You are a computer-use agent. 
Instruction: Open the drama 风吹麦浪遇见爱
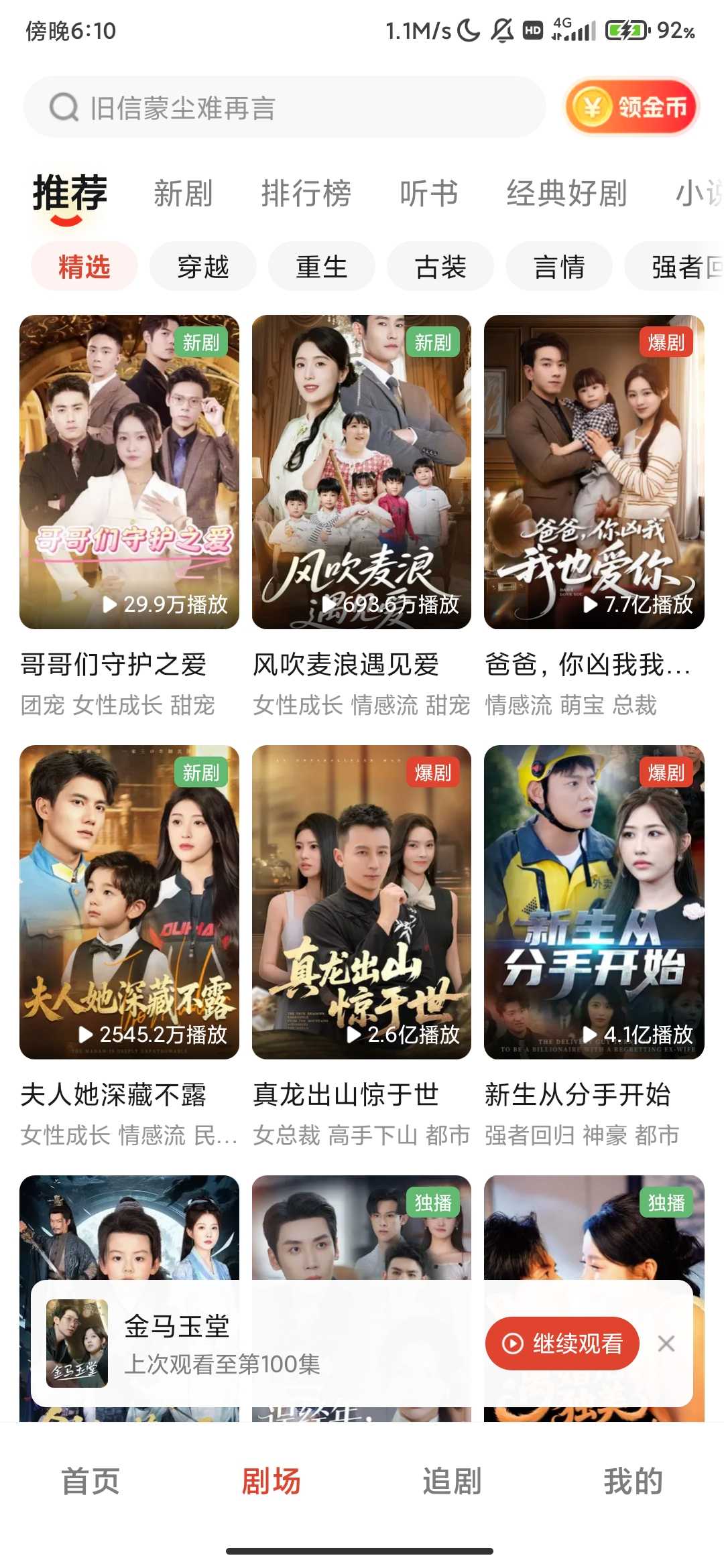coord(361,472)
